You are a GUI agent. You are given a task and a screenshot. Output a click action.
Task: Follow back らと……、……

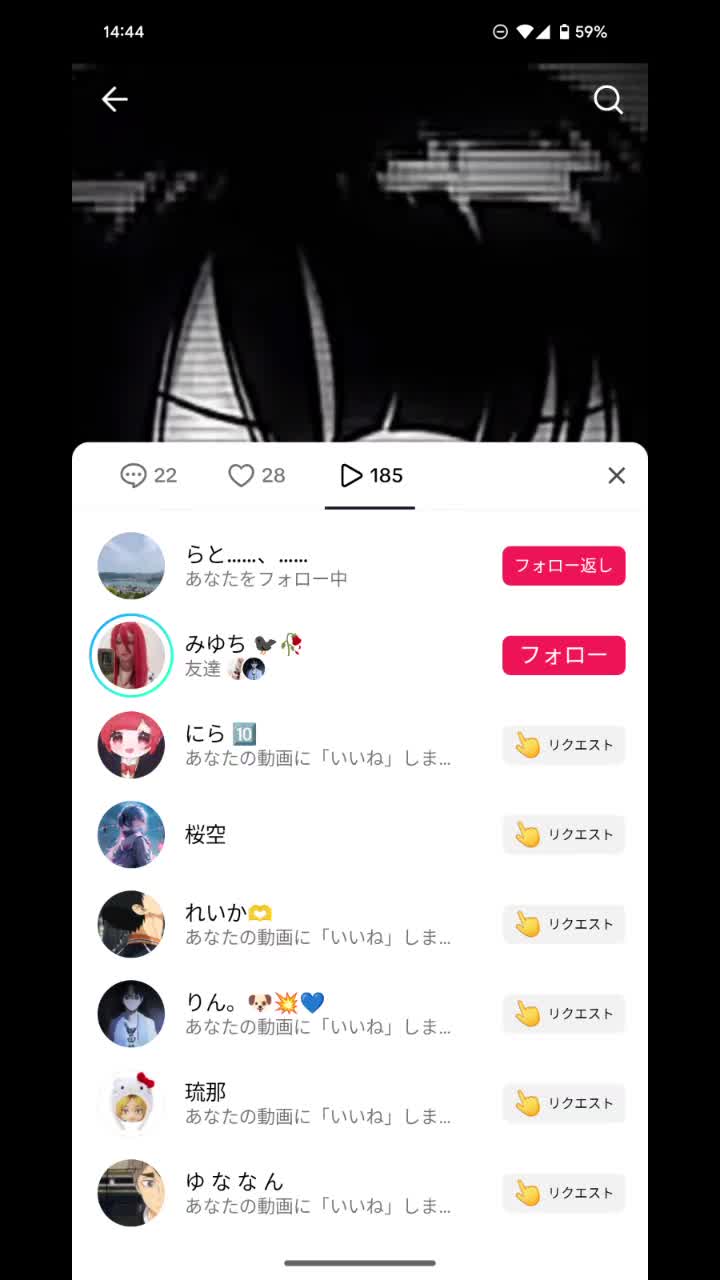[563, 565]
